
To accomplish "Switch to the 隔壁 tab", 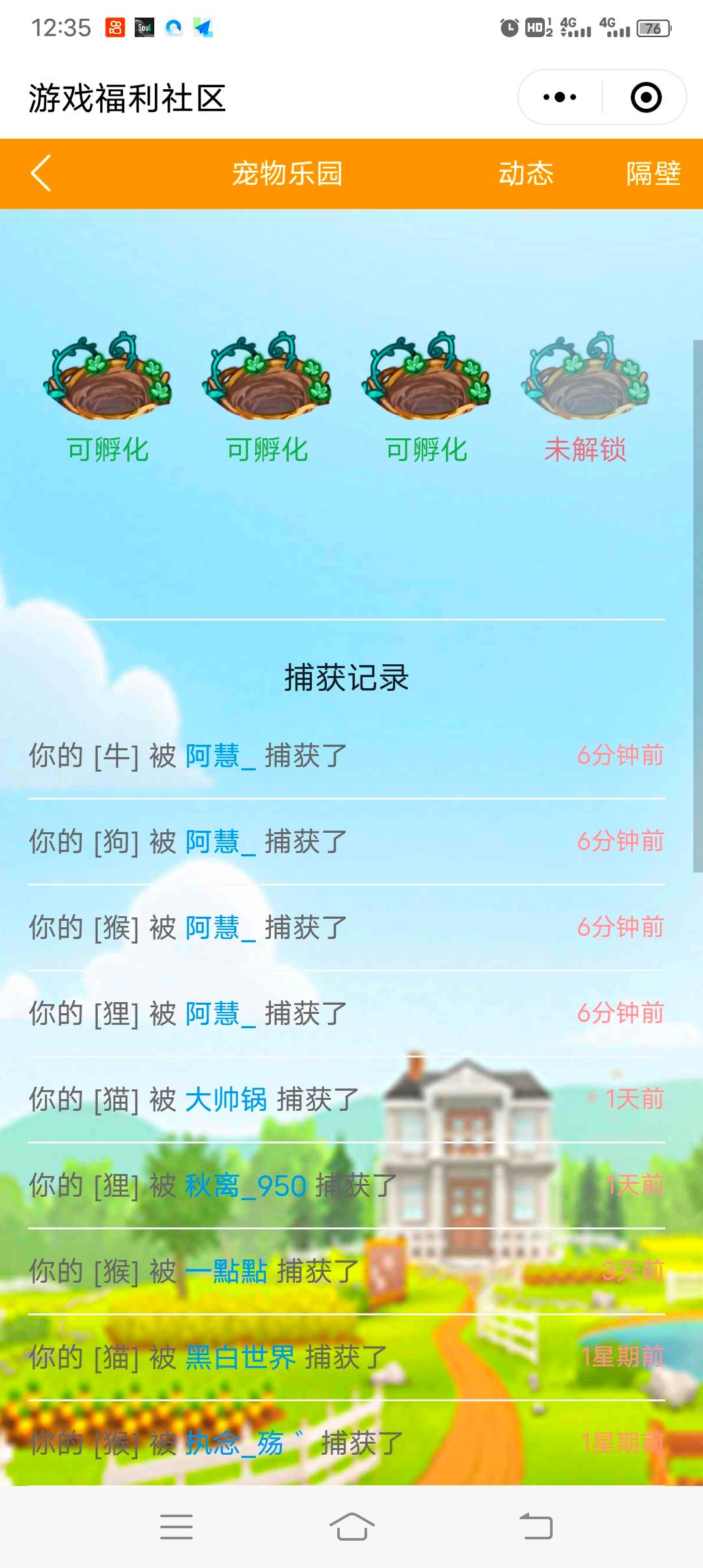I will point(653,173).
